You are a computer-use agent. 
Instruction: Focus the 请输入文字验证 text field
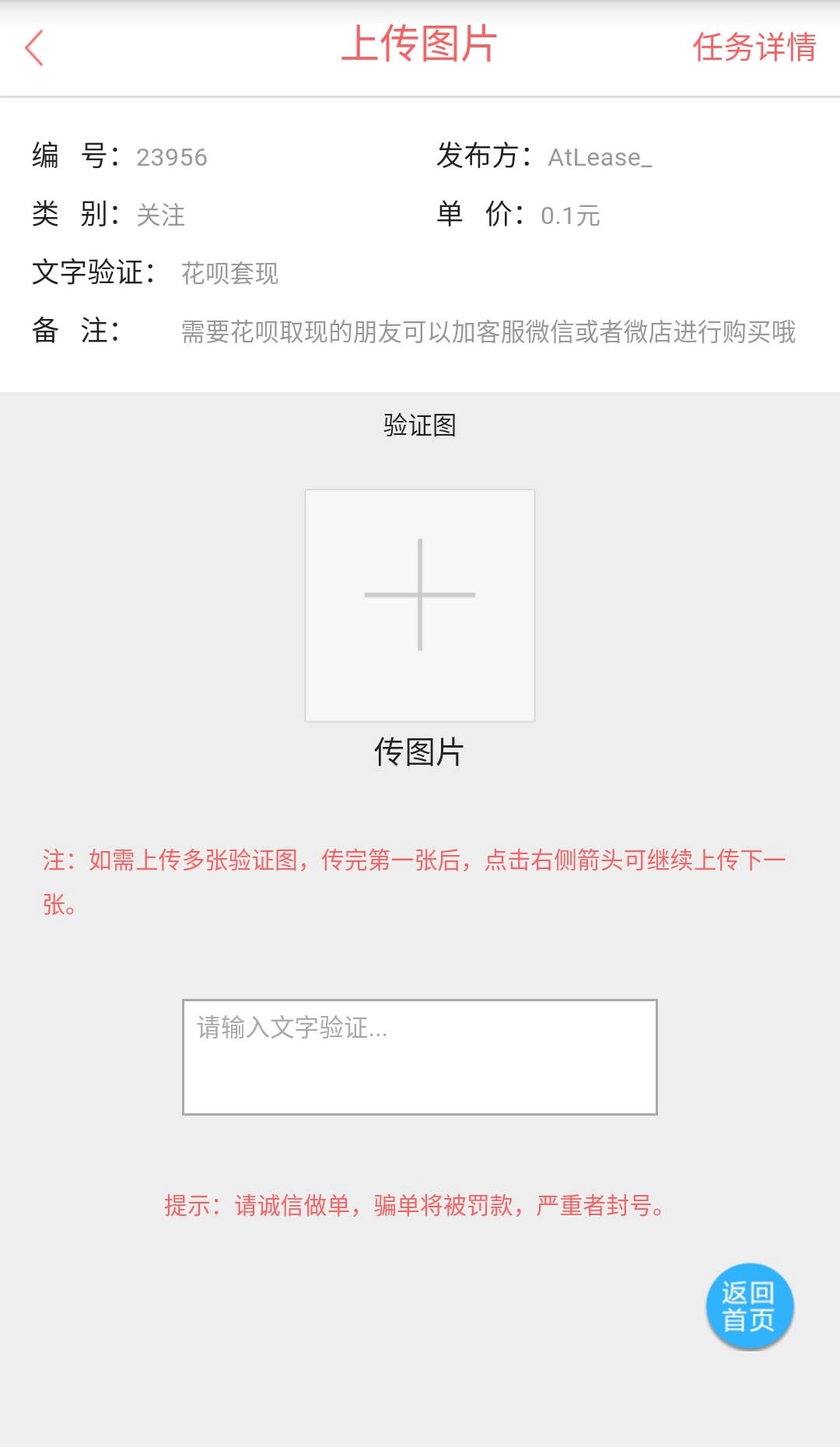[420, 1056]
